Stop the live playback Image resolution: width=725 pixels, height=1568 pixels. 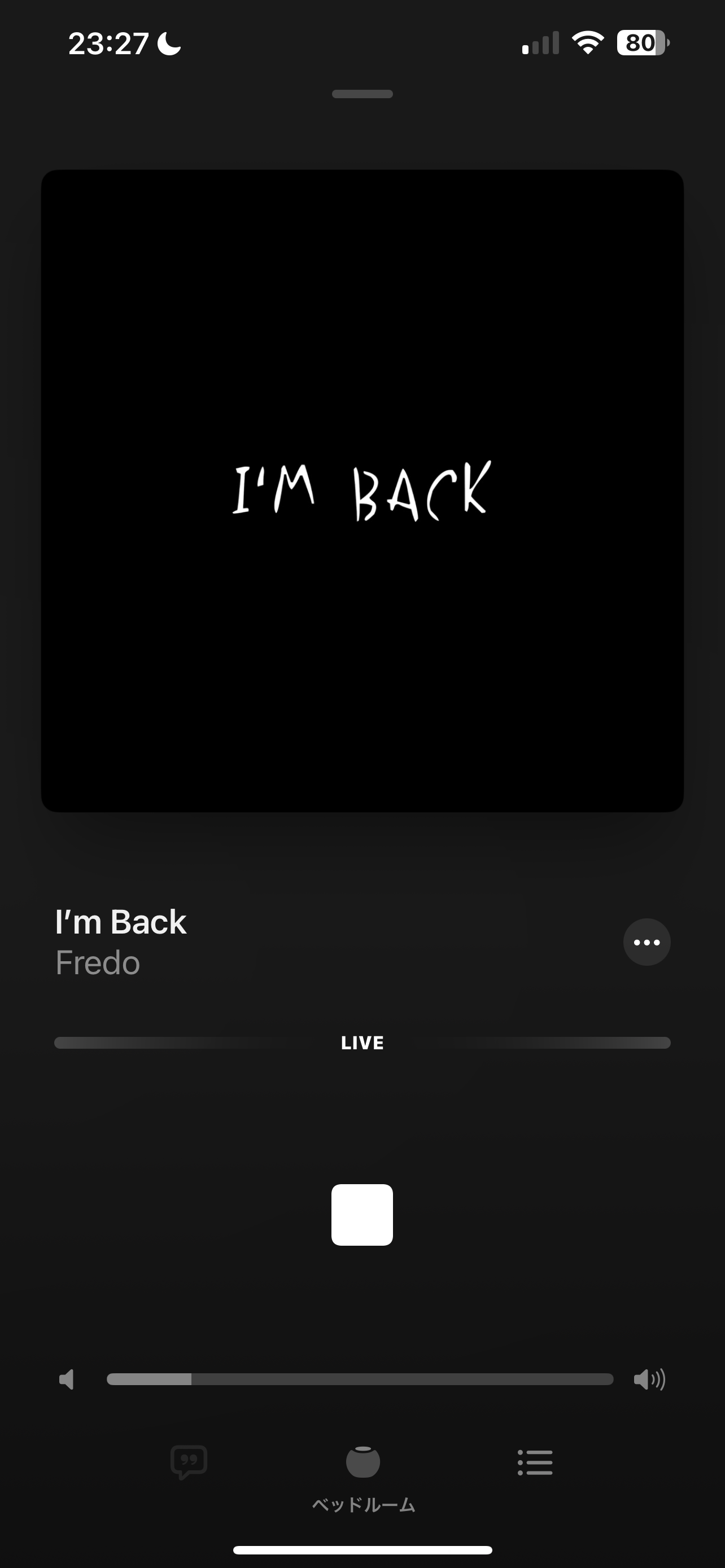(362, 1214)
